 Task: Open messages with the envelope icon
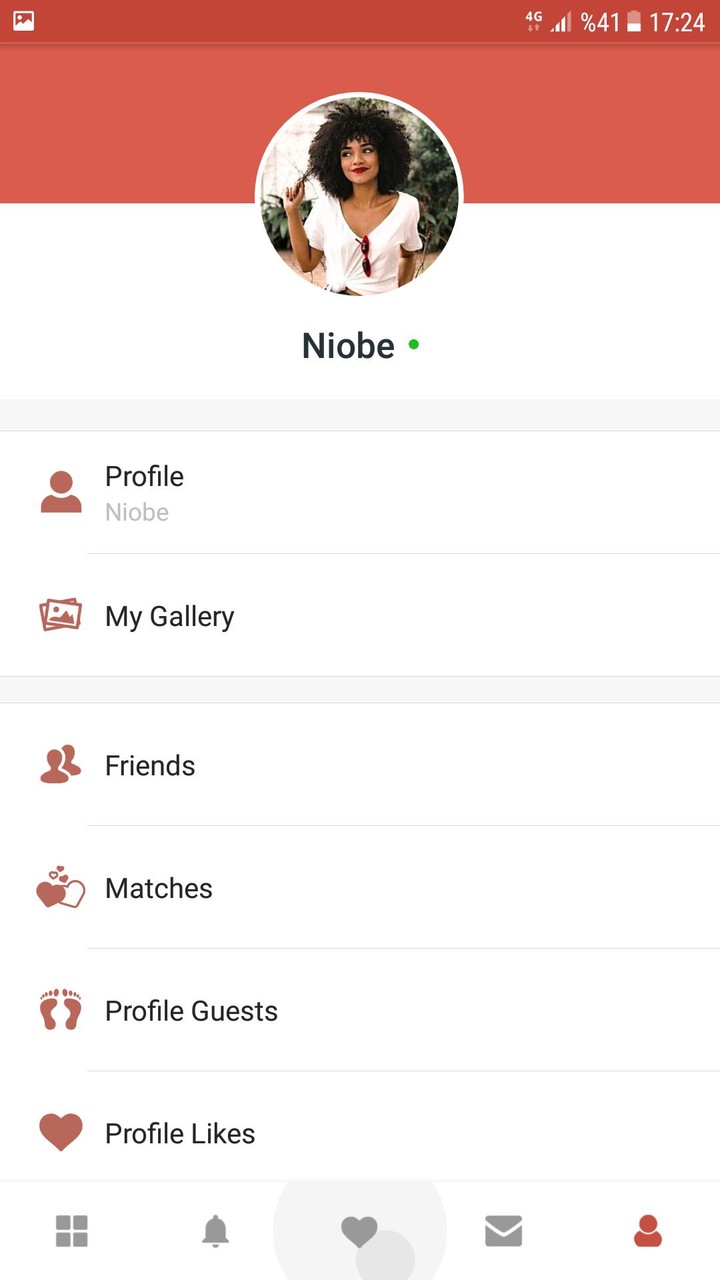click(503, 1231)
